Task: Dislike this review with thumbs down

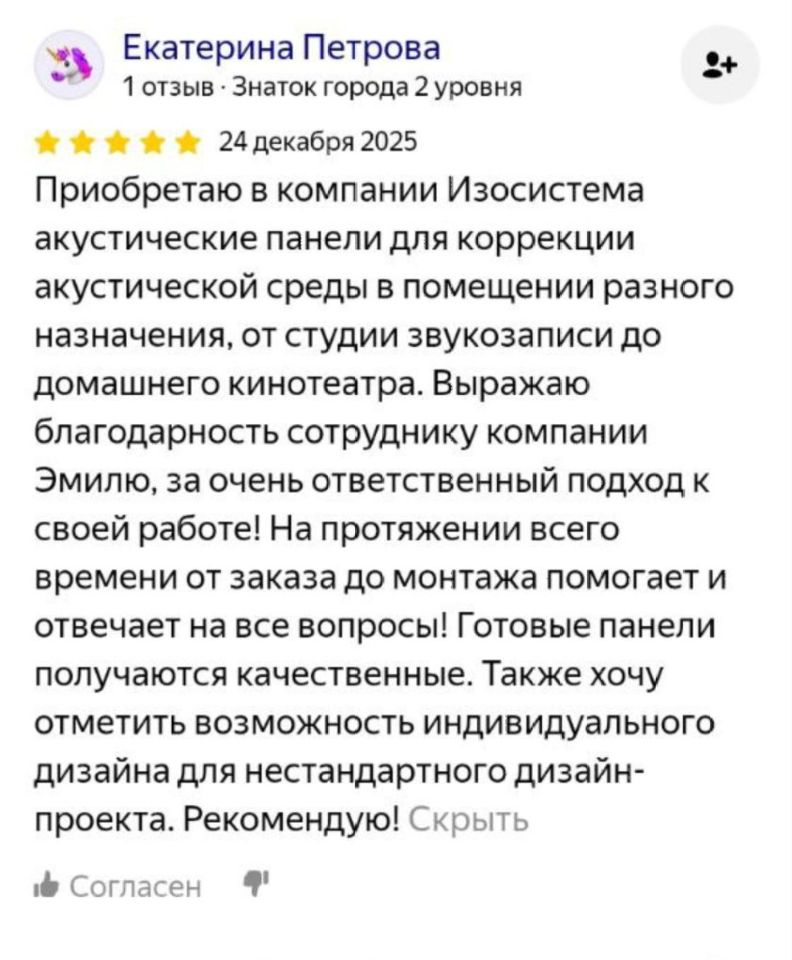Action: [257, 882]
